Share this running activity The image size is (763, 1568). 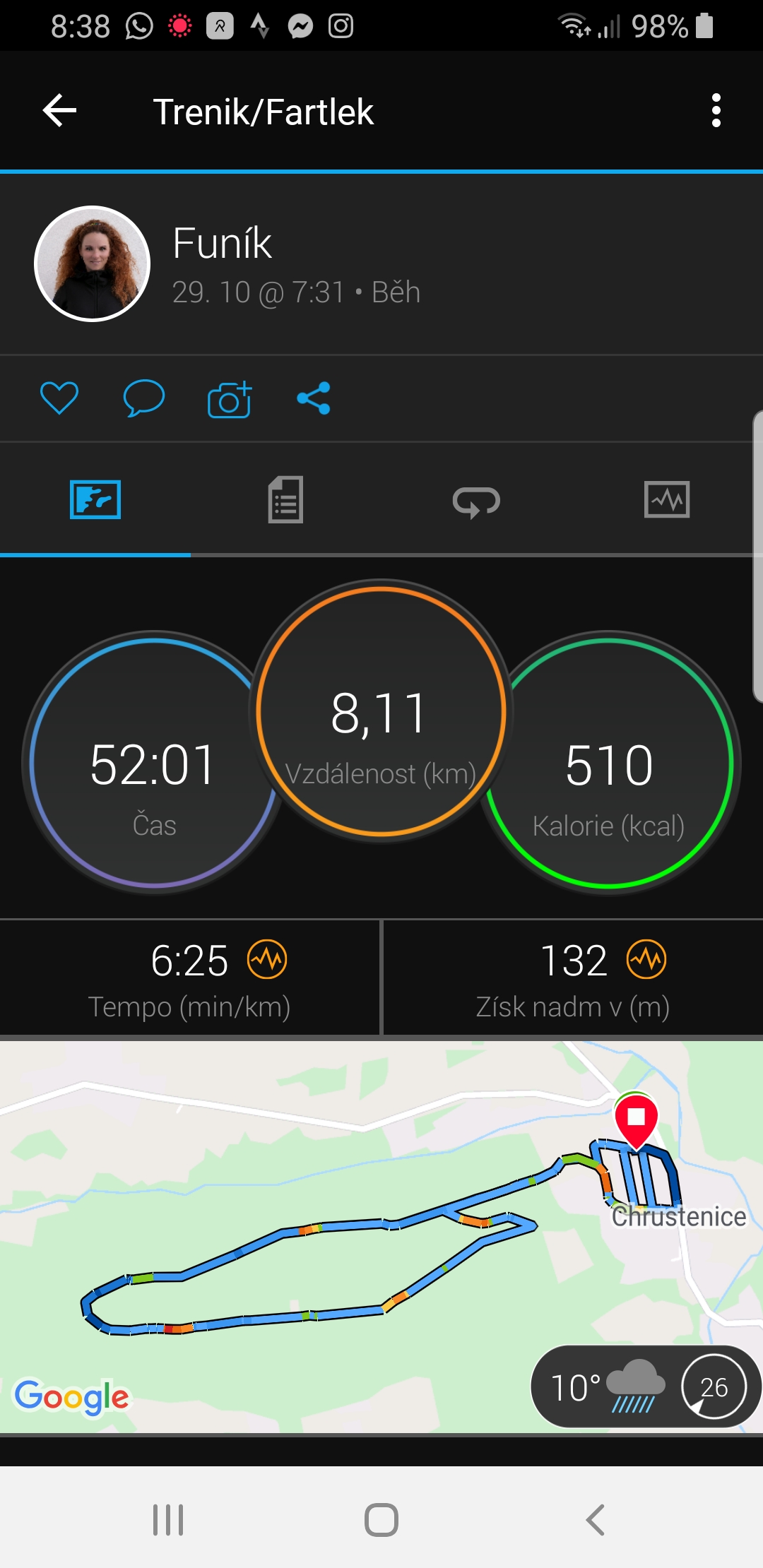(x=314, y=398)
